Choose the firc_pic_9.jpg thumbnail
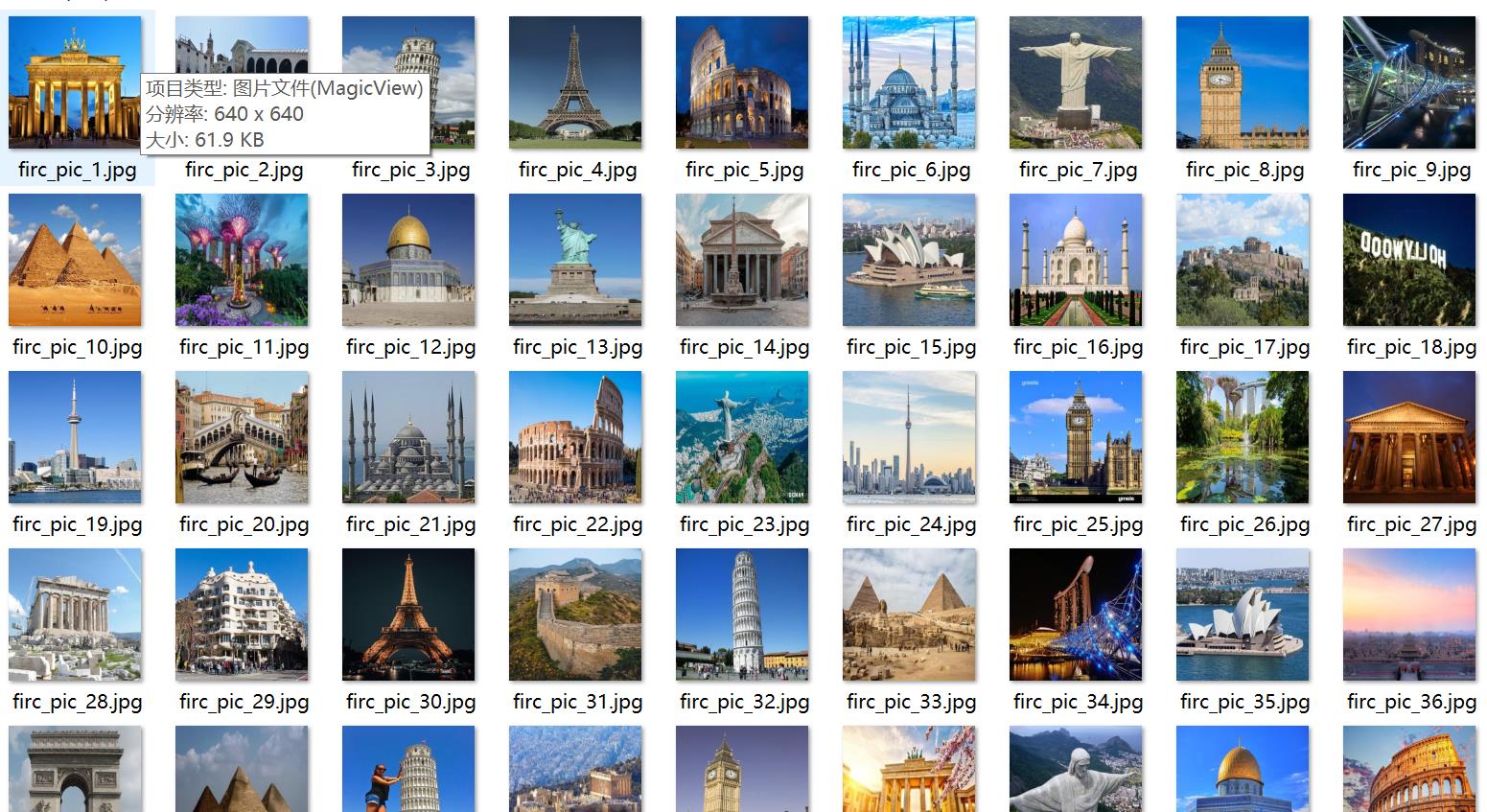 pyautogui.click(x=1409, y=82)
